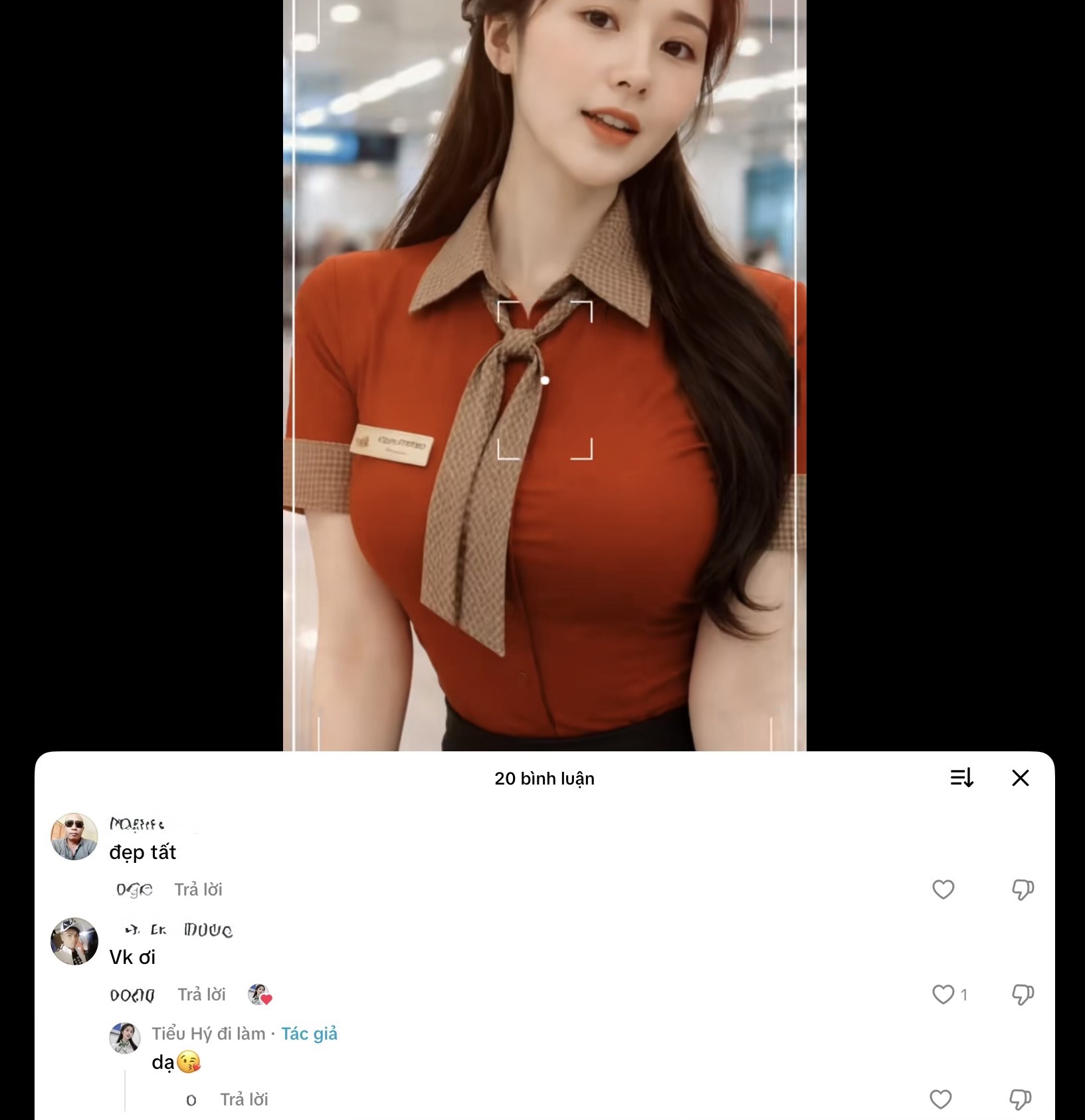Viewport: 1085px width, 1120px height.
Task: Close the comments panel
Action: [x=1020, y=778]
